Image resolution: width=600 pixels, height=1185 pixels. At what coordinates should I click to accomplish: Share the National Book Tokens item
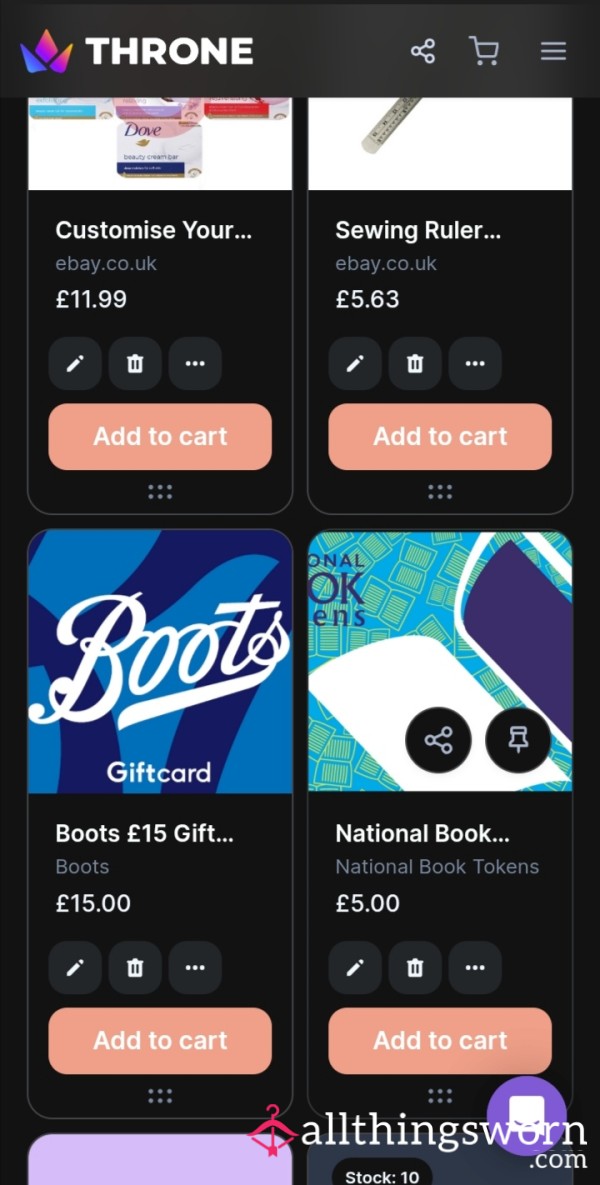click(438, 741)
